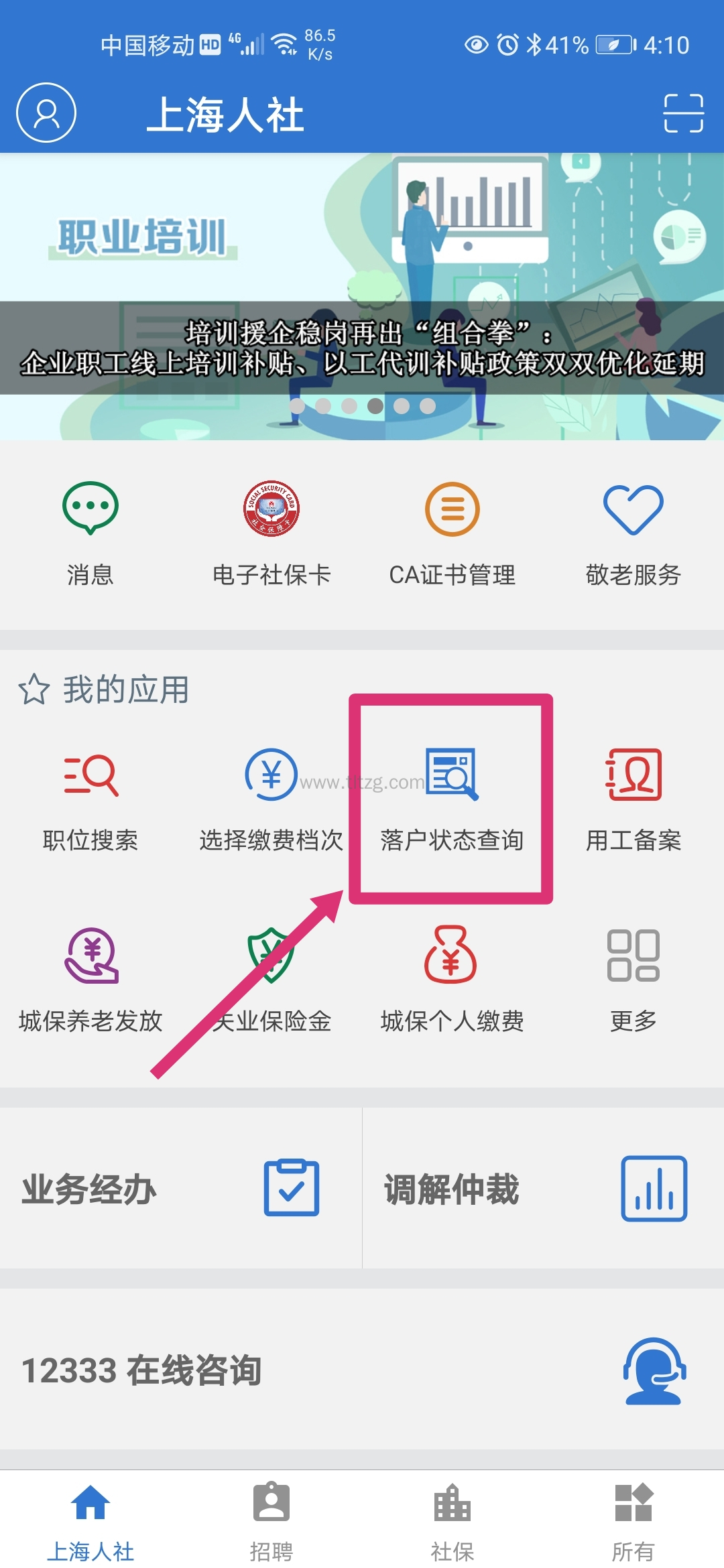724x1568 pixels.
Task: Open 业务经办 section
Action: (x=180, y=1189)
